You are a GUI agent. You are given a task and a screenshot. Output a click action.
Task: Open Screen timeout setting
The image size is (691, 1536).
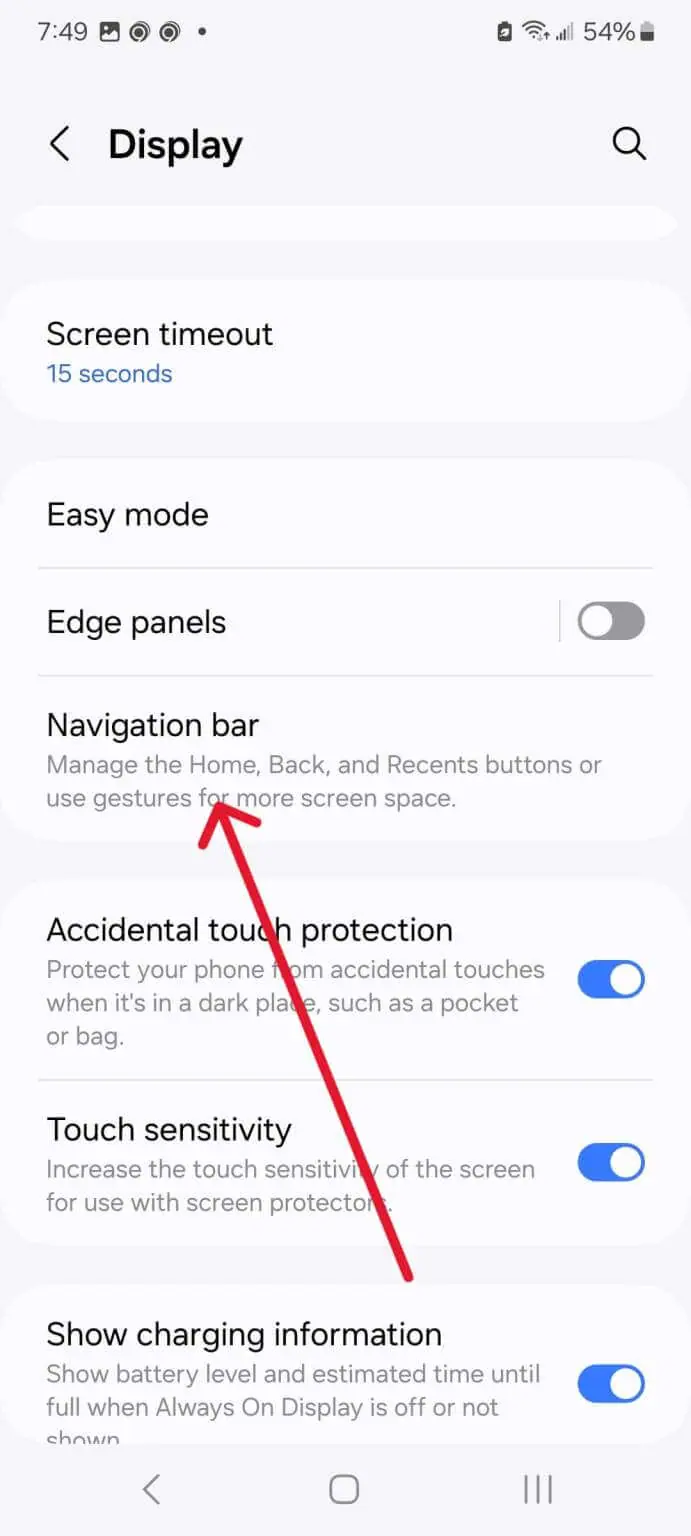pos(345,352)
